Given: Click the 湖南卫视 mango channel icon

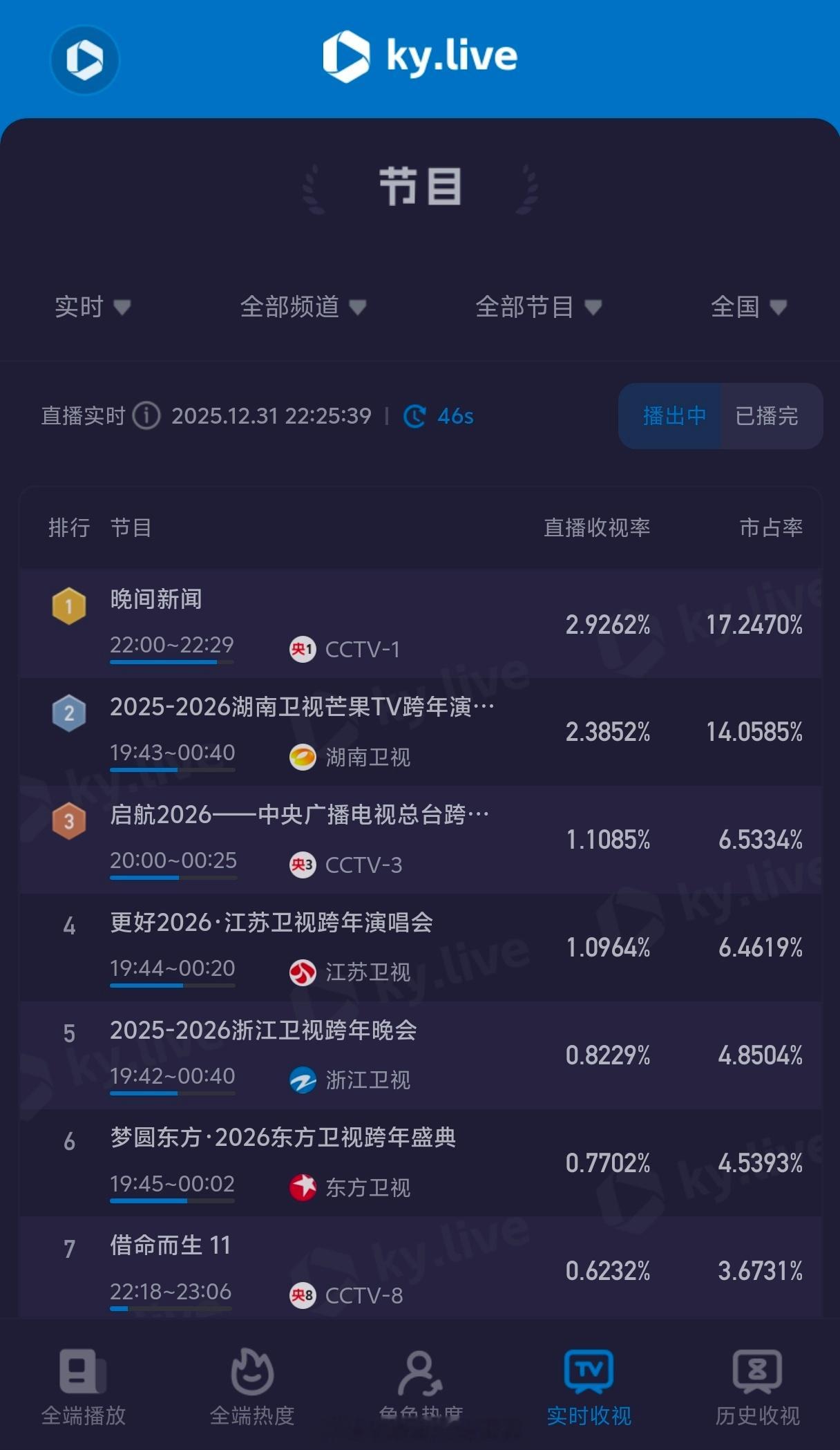Looking at the screenshot, I should point(302,757).
